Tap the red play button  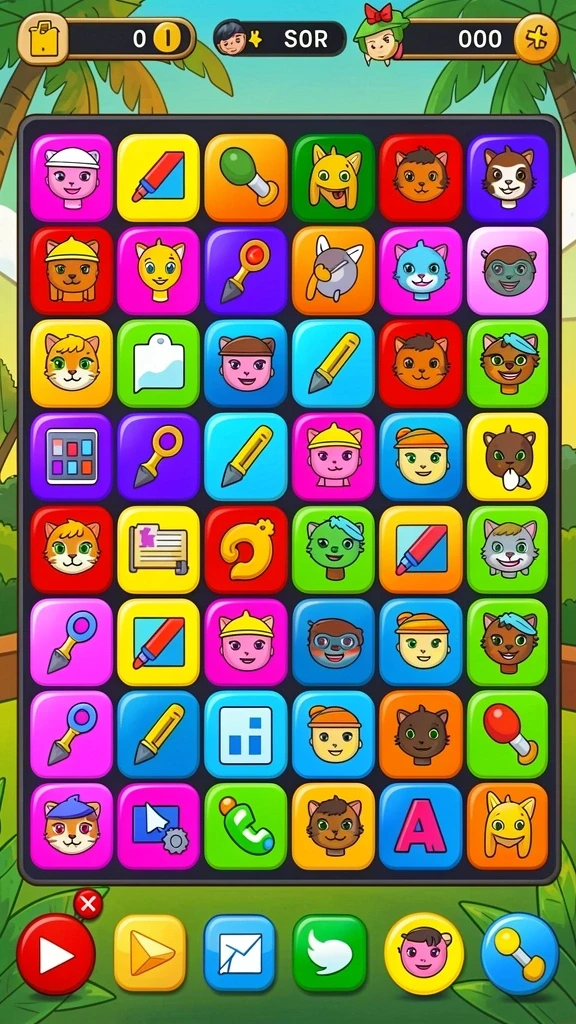tap(56, 954)
